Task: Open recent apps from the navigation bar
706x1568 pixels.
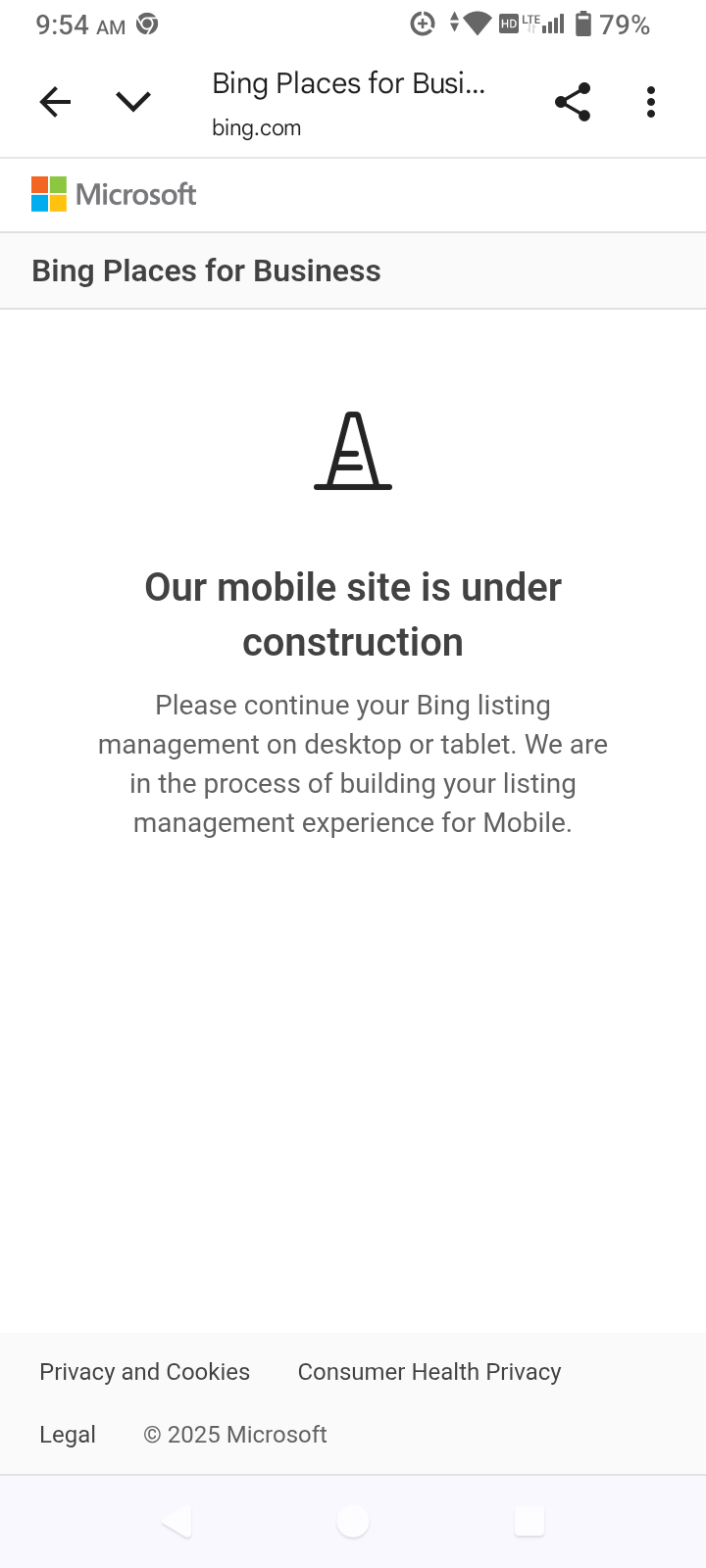Action: (x=529, y=1521)
